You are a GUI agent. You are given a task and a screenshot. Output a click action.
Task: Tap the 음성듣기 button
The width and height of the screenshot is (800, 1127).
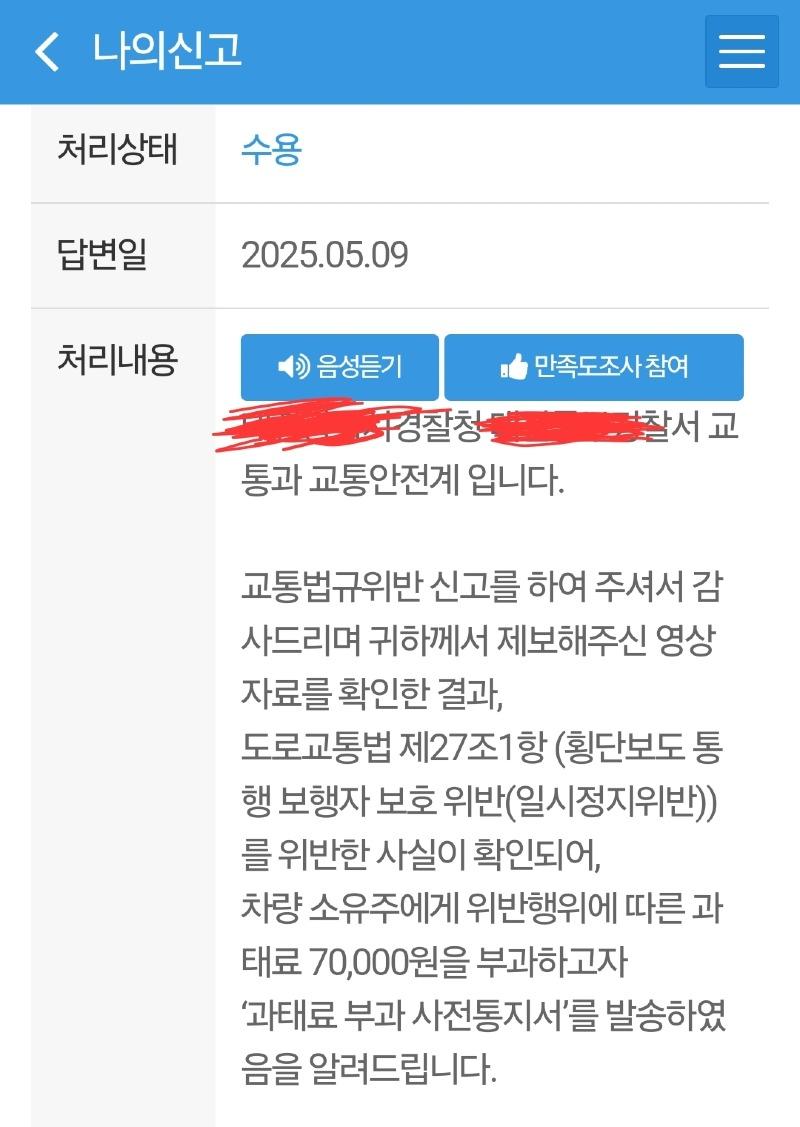click(x=339, y=367)
